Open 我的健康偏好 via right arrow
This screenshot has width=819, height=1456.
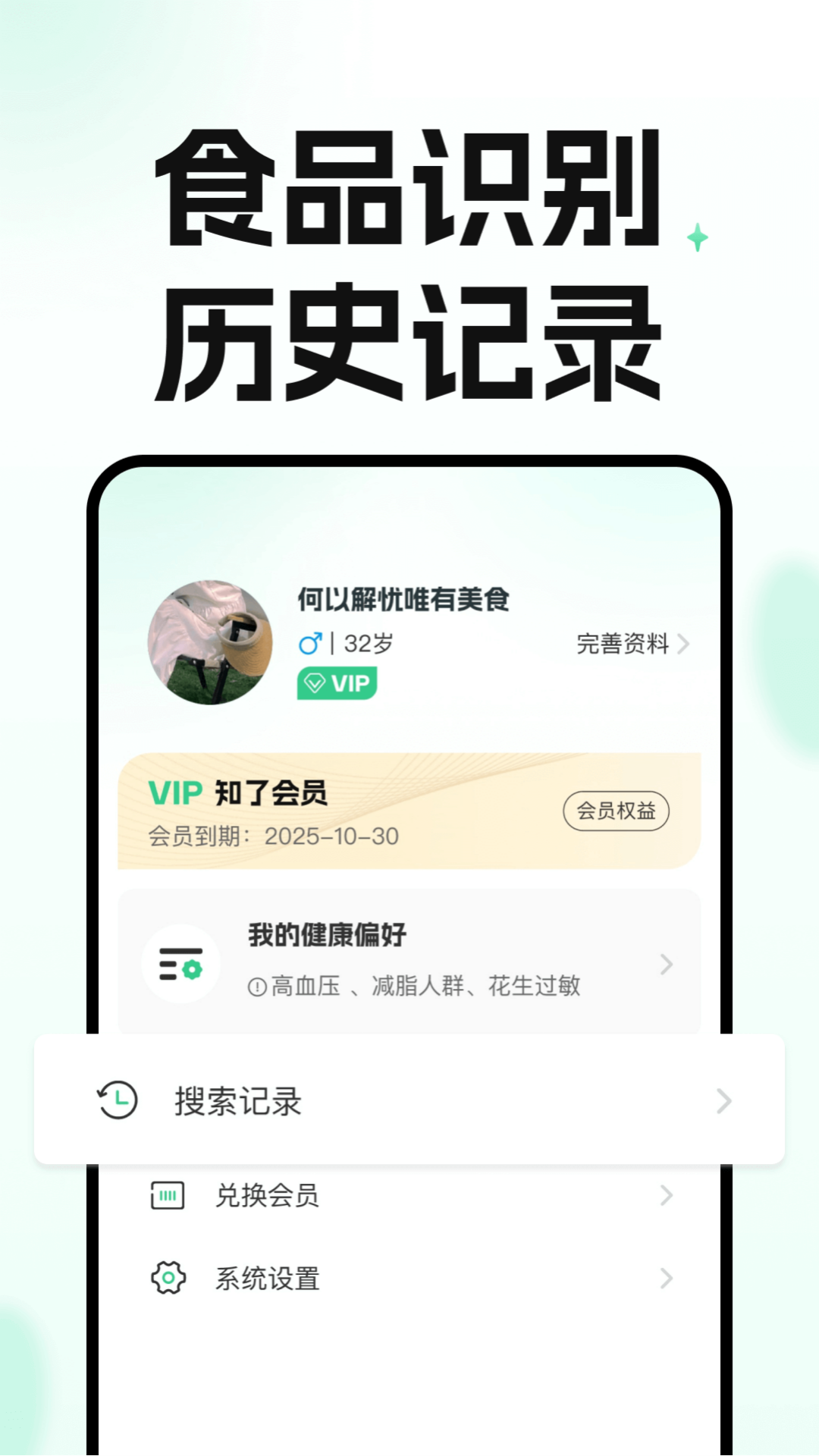tap(666, 964)
